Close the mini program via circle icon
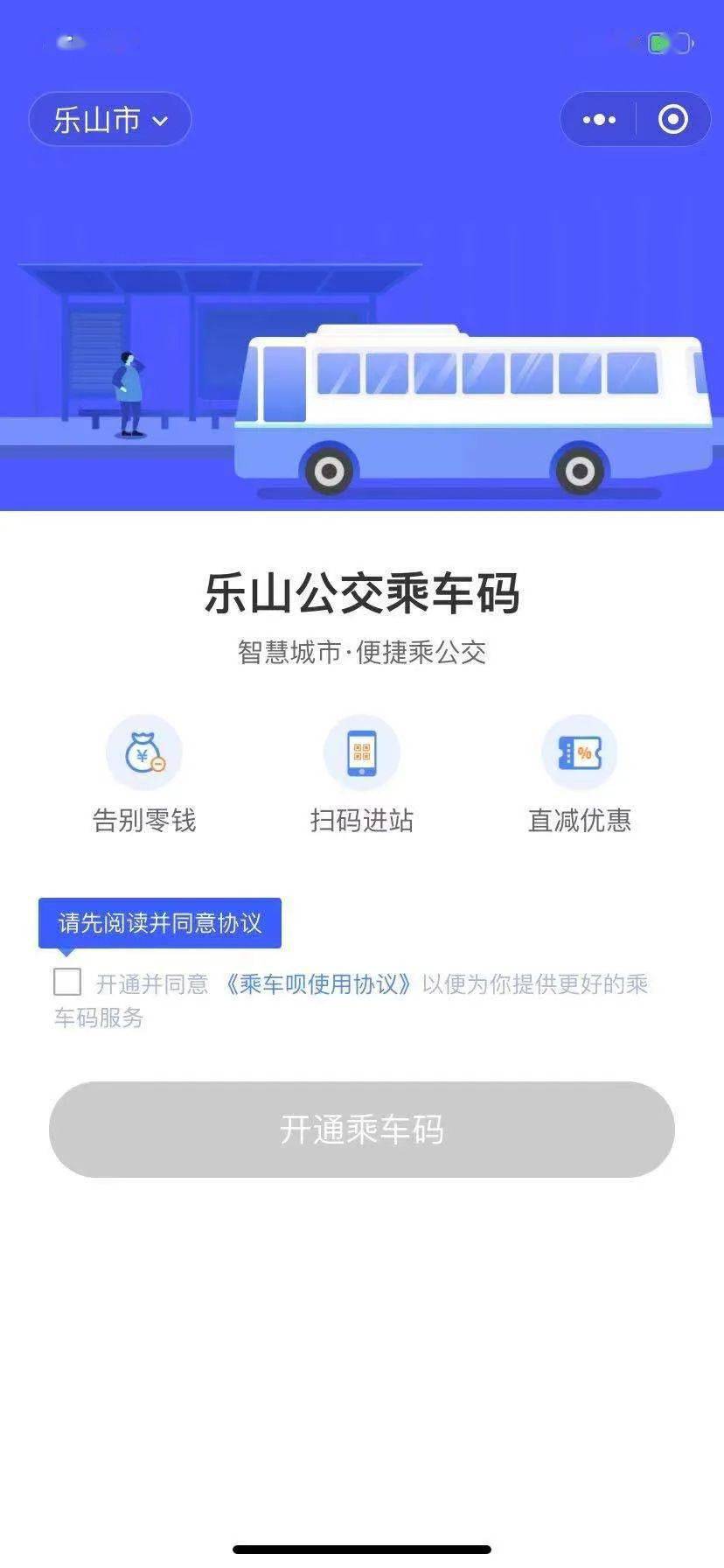 click(672, 120)
